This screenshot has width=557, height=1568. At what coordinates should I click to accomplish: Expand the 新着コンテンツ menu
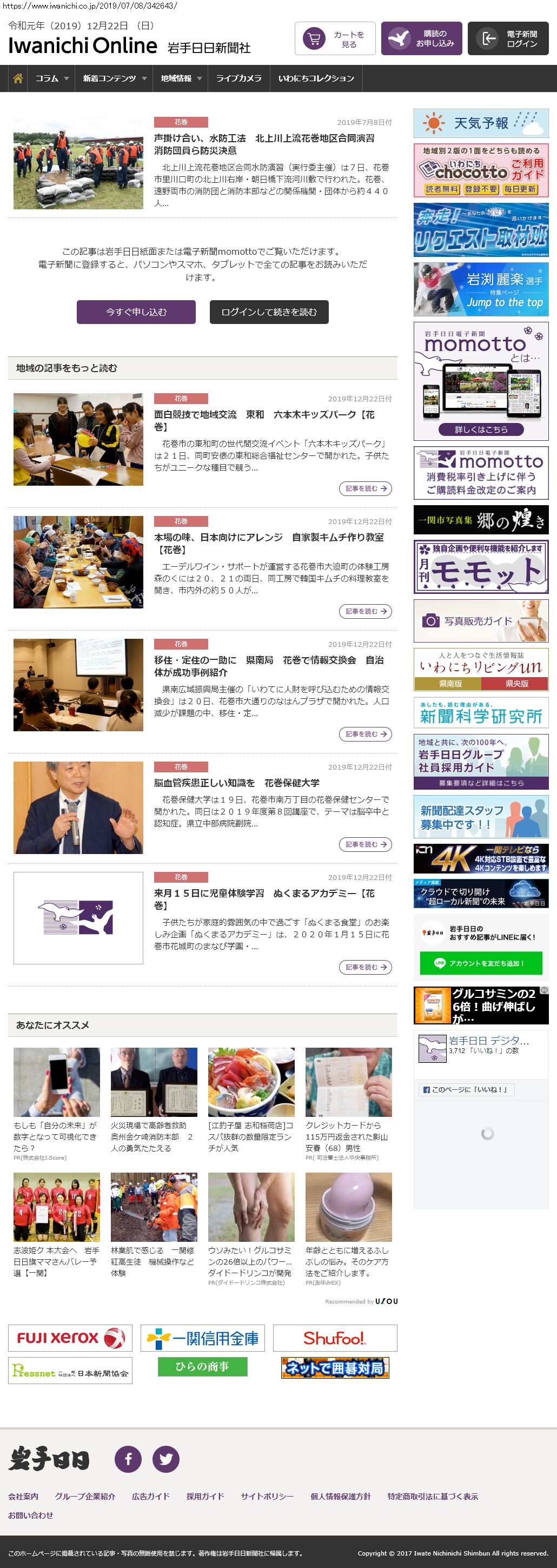[x=115, y=78]
